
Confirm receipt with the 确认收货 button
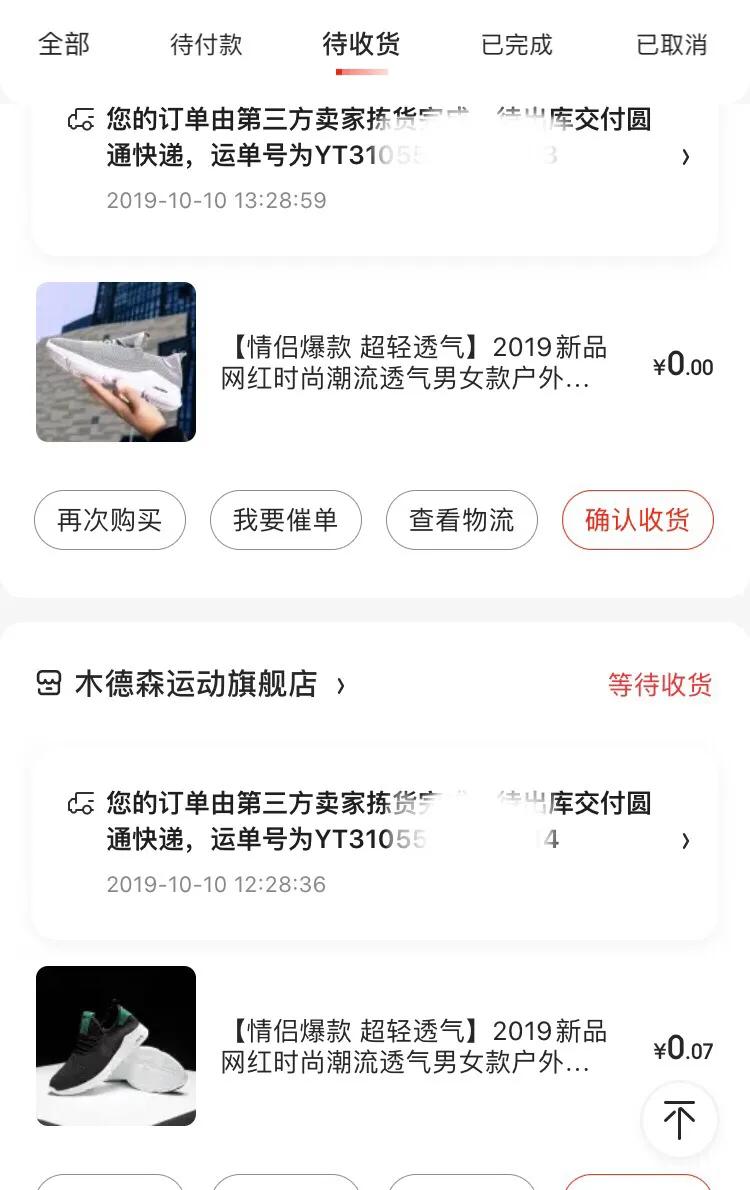coord(637,519)
